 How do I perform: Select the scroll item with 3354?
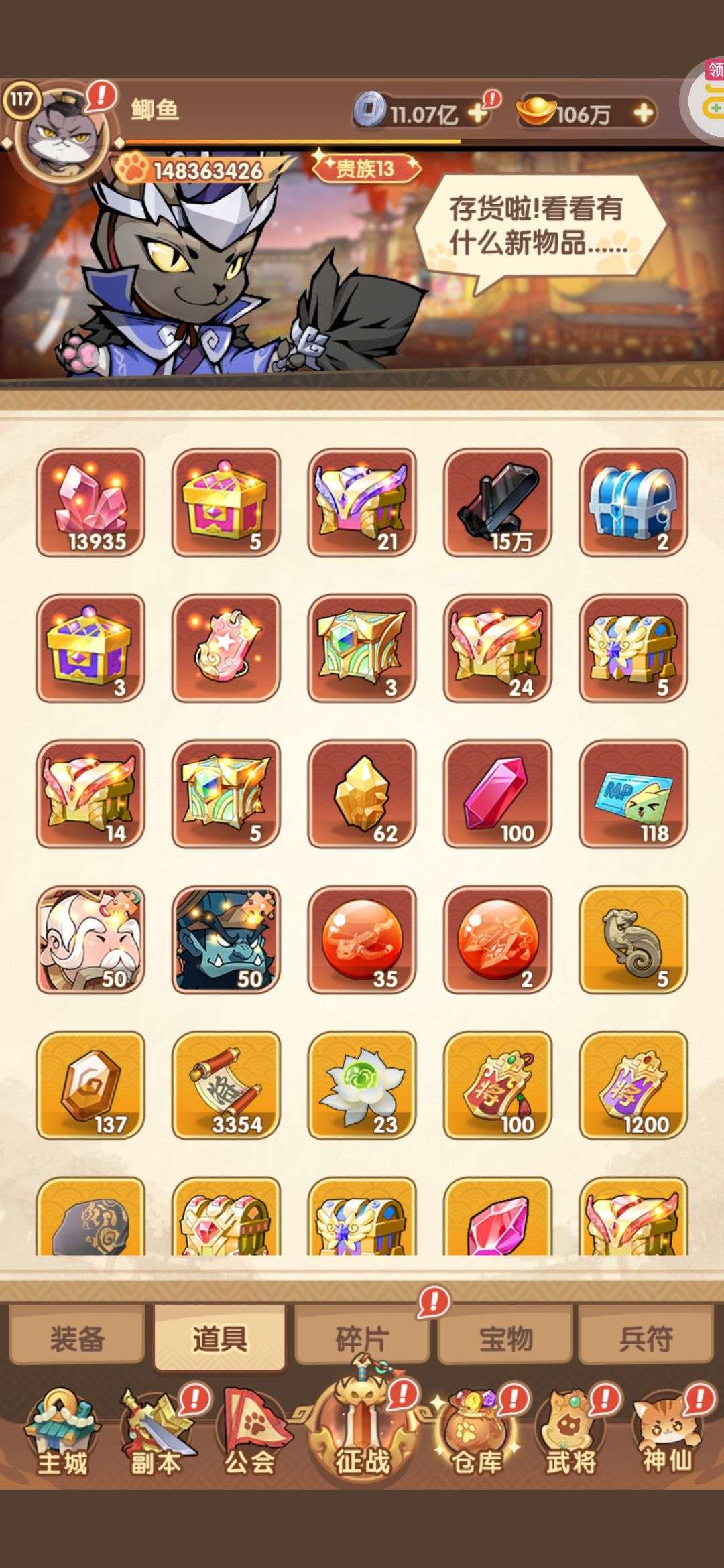[226, 1085]
